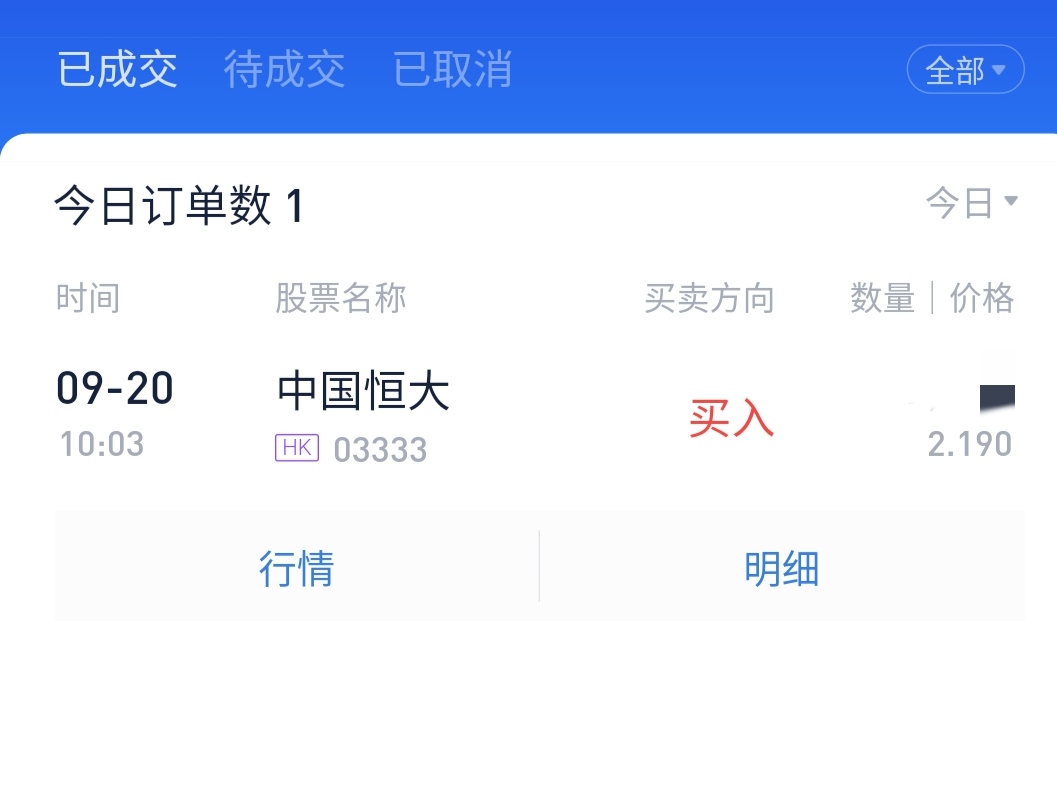Expand the 今日 date range dropdown
The width and height of the screenshot is (1057, 805).
[x=971, y=203]
